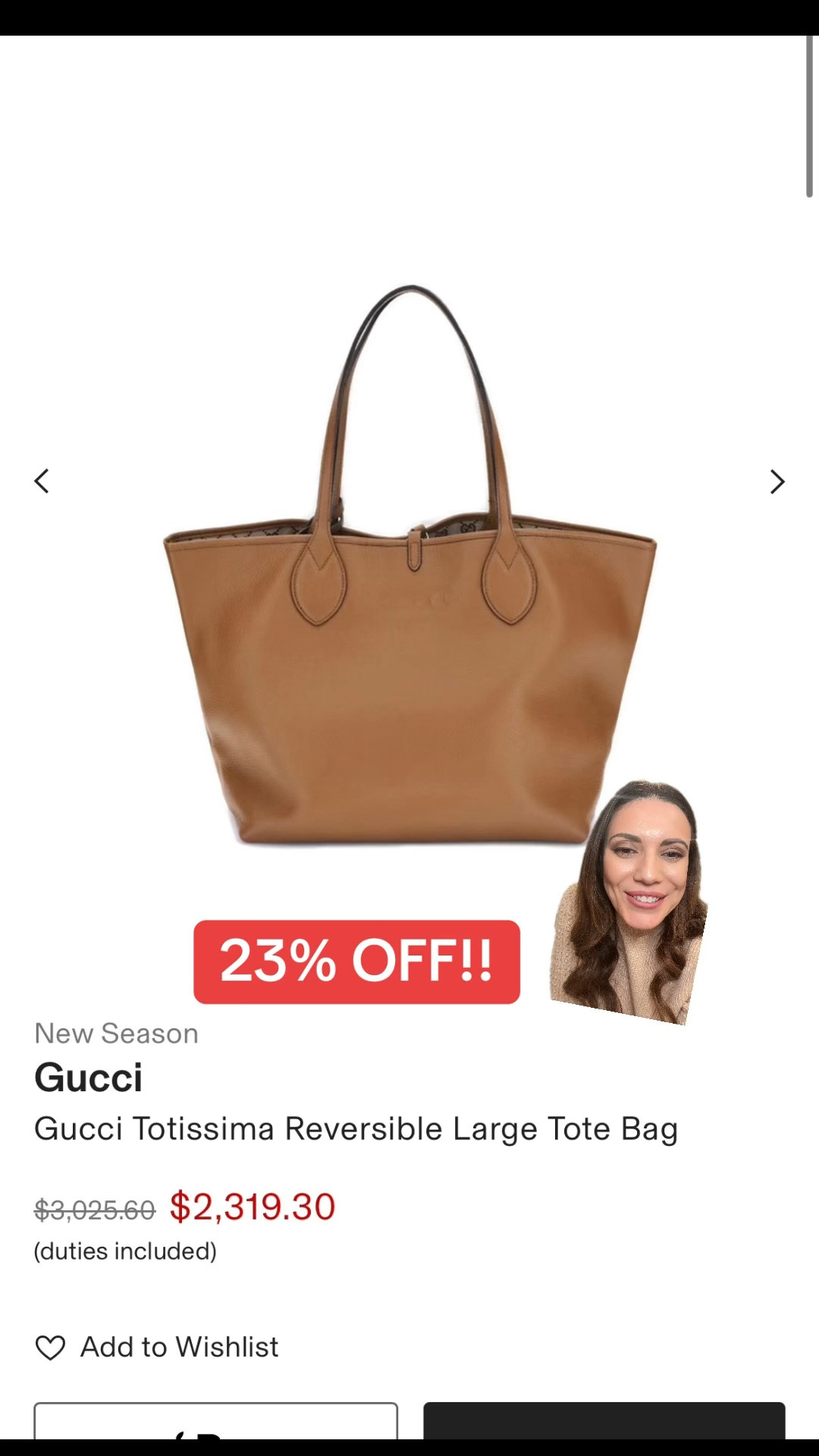The height and width of the screenshot is (1456, 819).
Task: Open the Gucci brand page
Action: [x=88, y=1077]
